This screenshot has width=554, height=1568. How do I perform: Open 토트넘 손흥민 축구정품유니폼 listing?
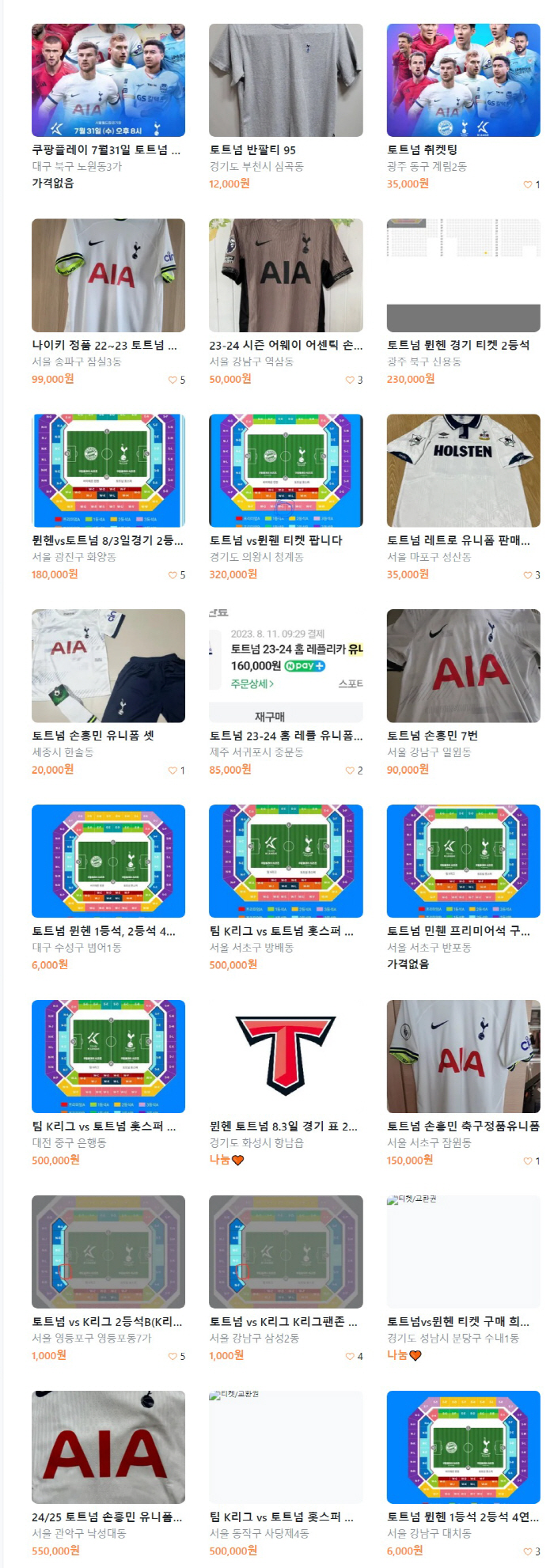click(x=463, y=1057)
